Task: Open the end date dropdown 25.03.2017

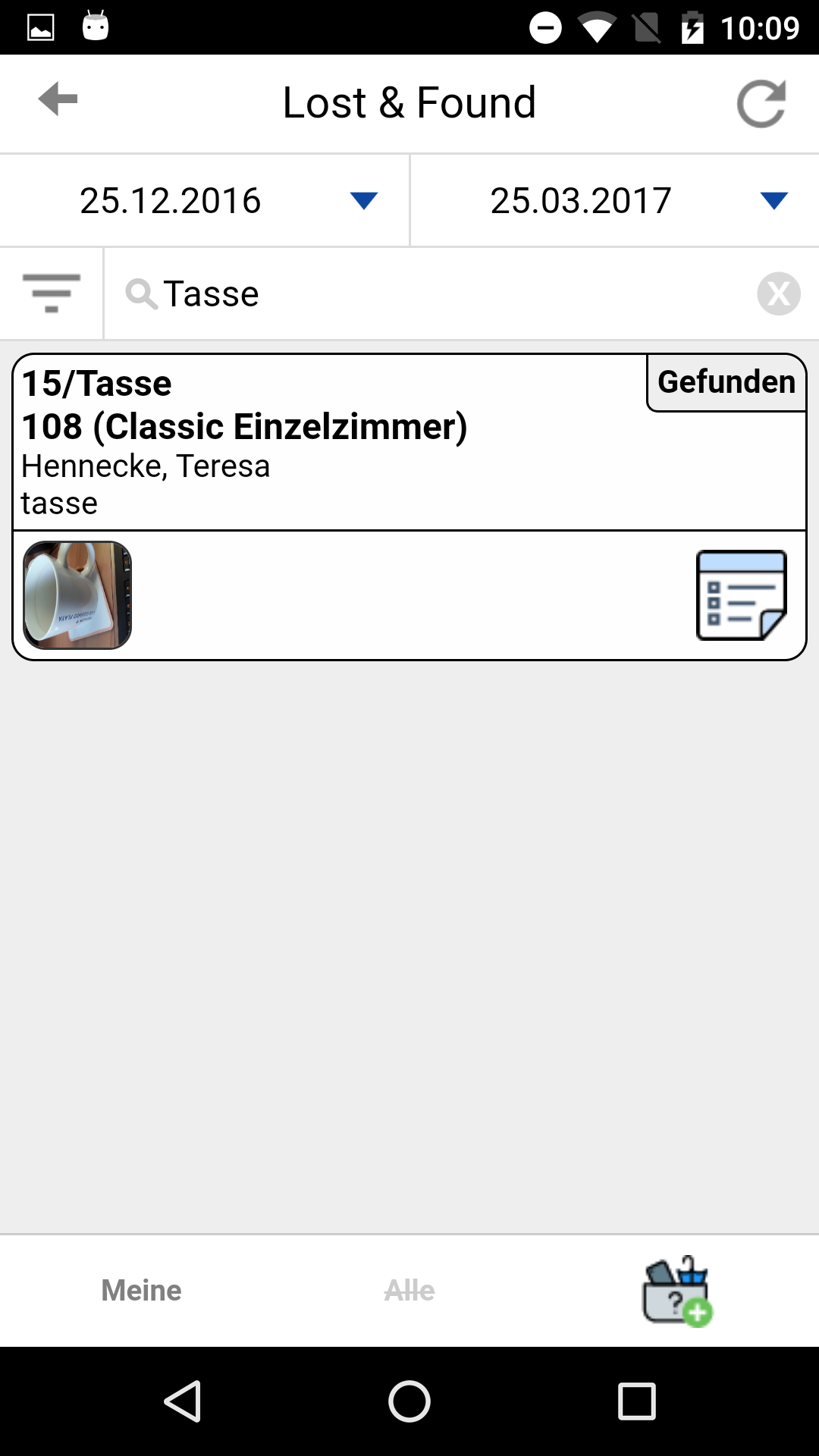Action: (614, 201)
